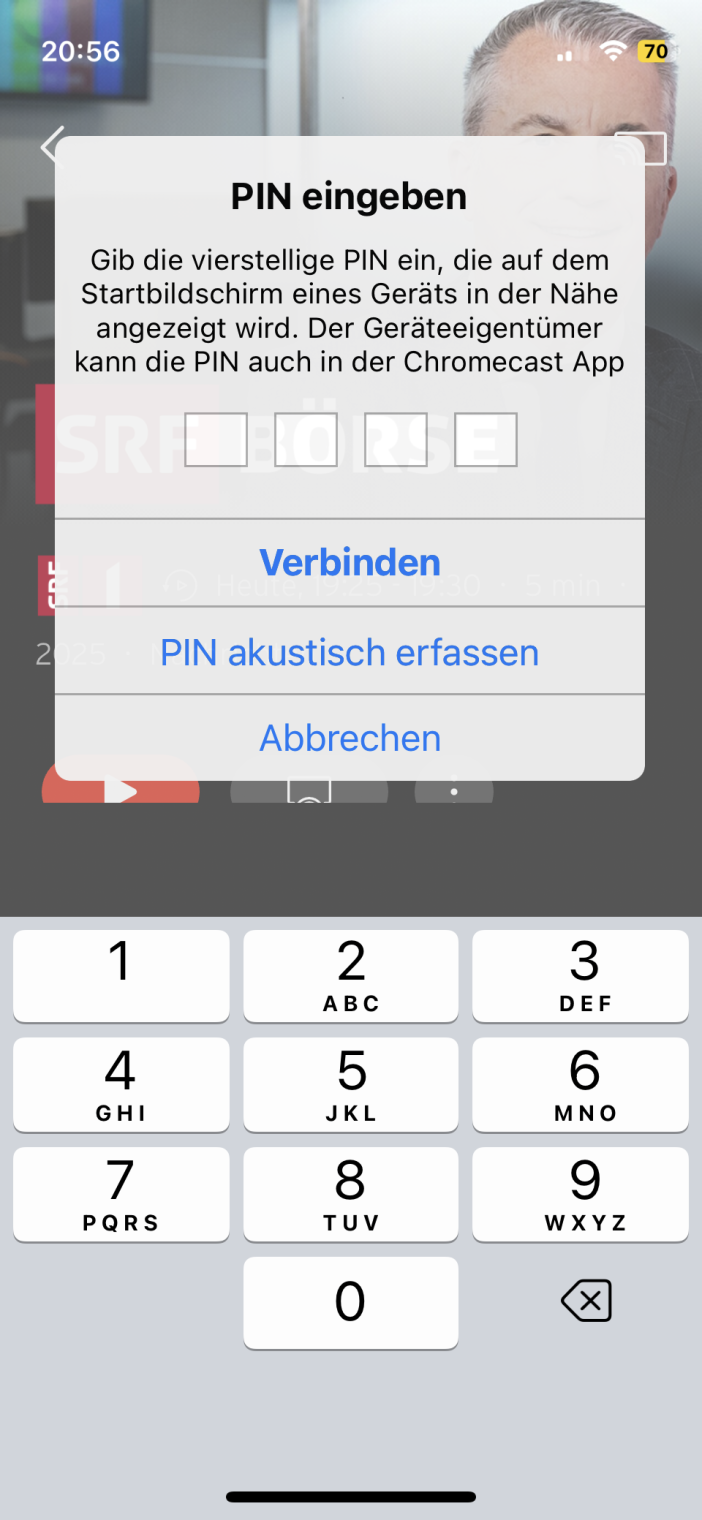This screenshot has width=702, height=1520.
Task: Delete the last digit with backspace
Action: [586, 1302]
